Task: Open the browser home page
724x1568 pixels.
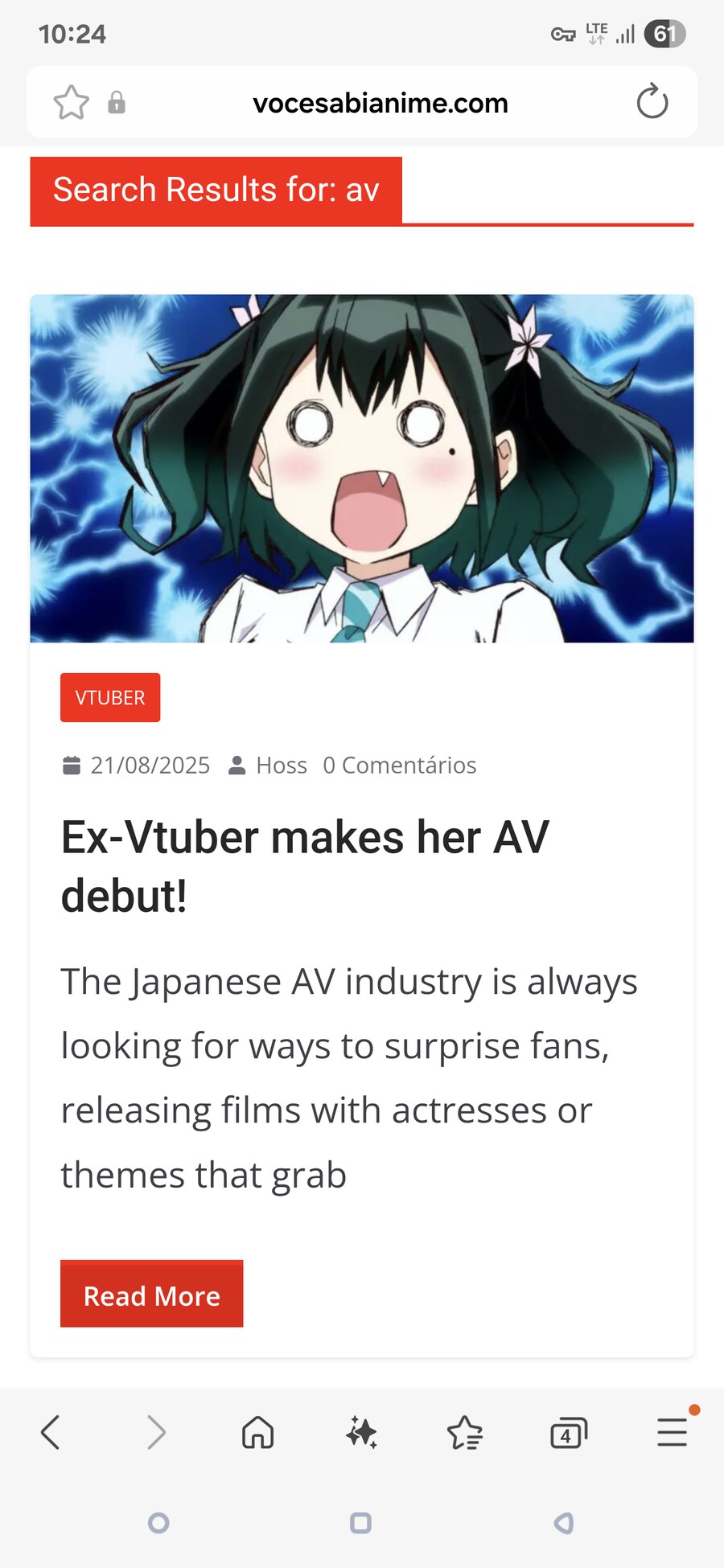Action: 258,1432
